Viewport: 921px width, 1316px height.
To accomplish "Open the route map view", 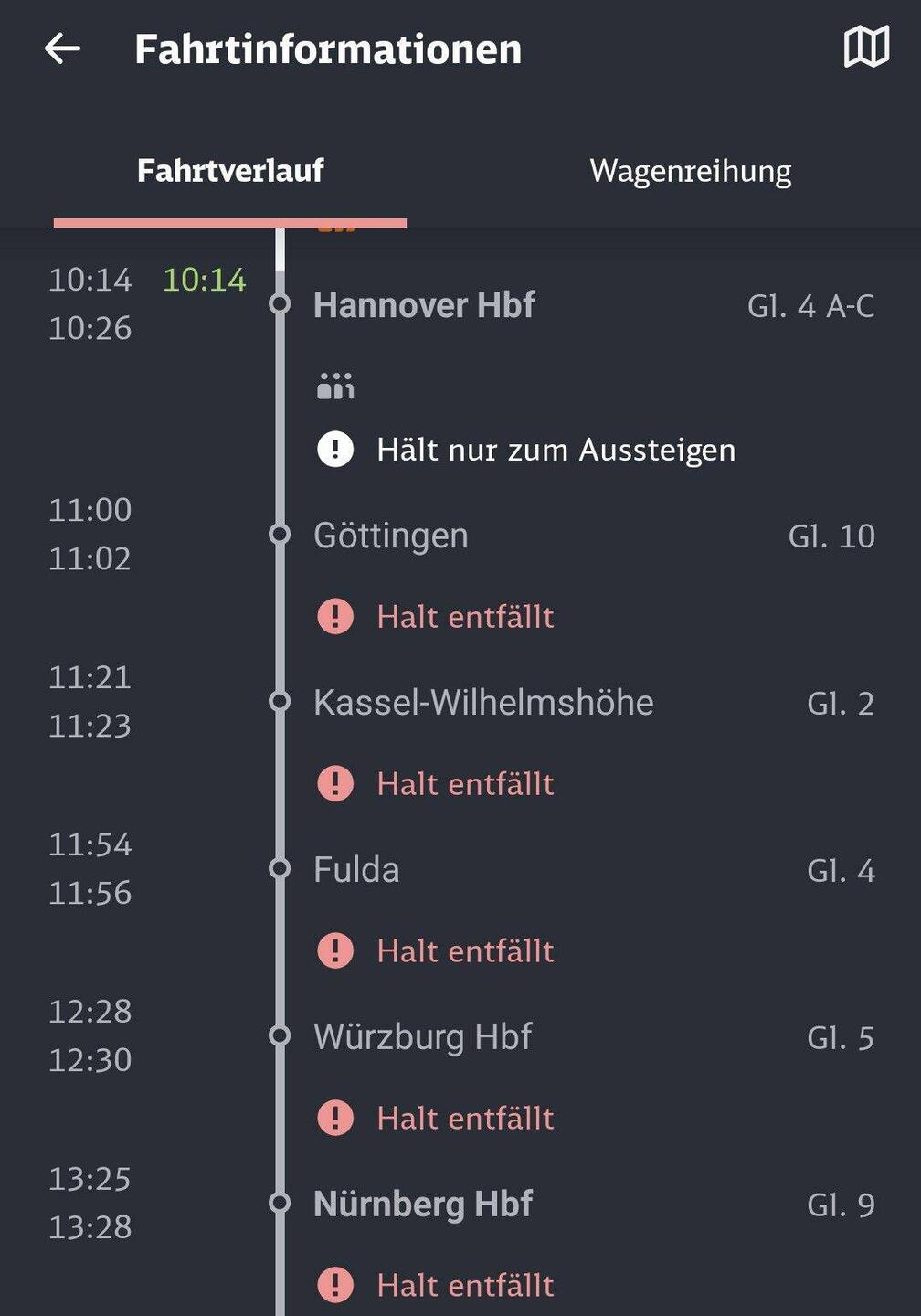I will click(x=865, y=47).
